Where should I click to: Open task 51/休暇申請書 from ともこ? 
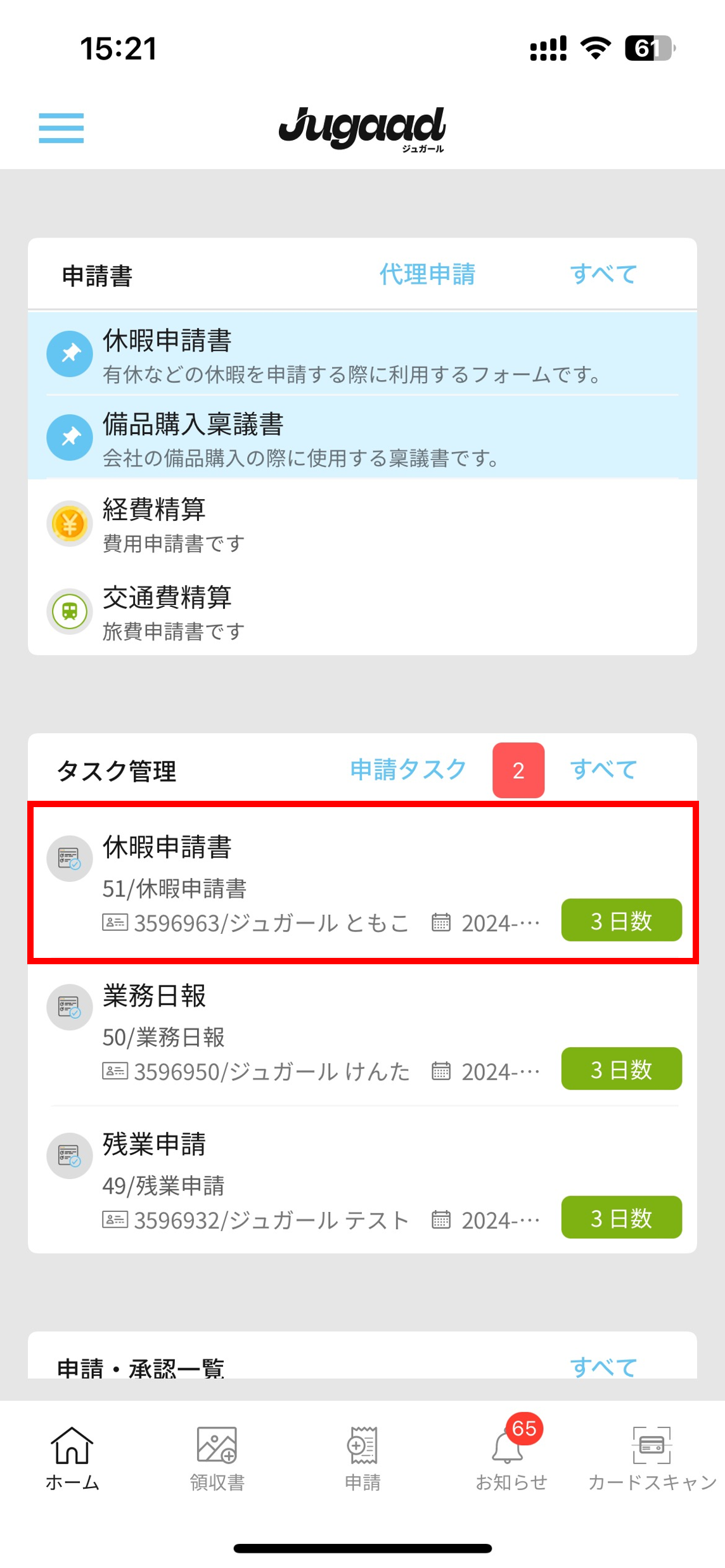[362, 883]
